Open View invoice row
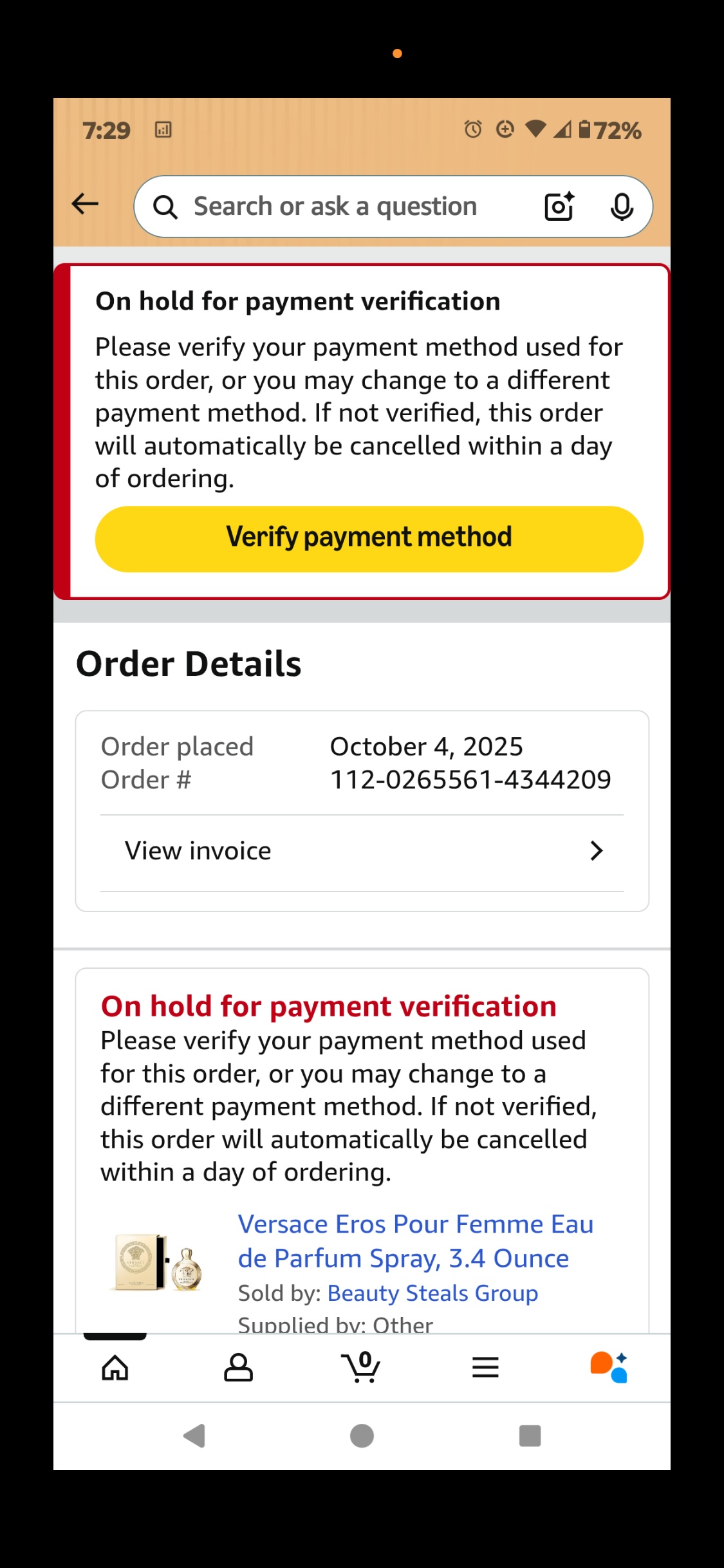The height and width of the screenshot is (1568, 724). (x=362, y=851)
